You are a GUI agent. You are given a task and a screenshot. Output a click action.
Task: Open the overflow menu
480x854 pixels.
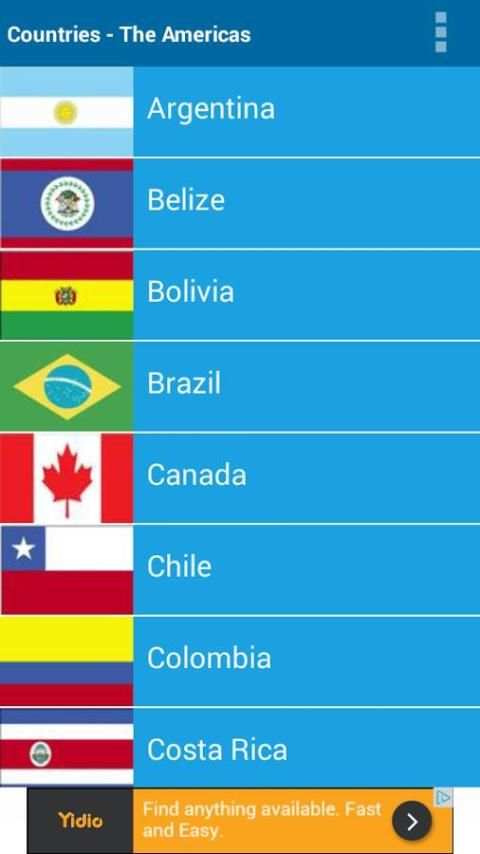point(441,33)
